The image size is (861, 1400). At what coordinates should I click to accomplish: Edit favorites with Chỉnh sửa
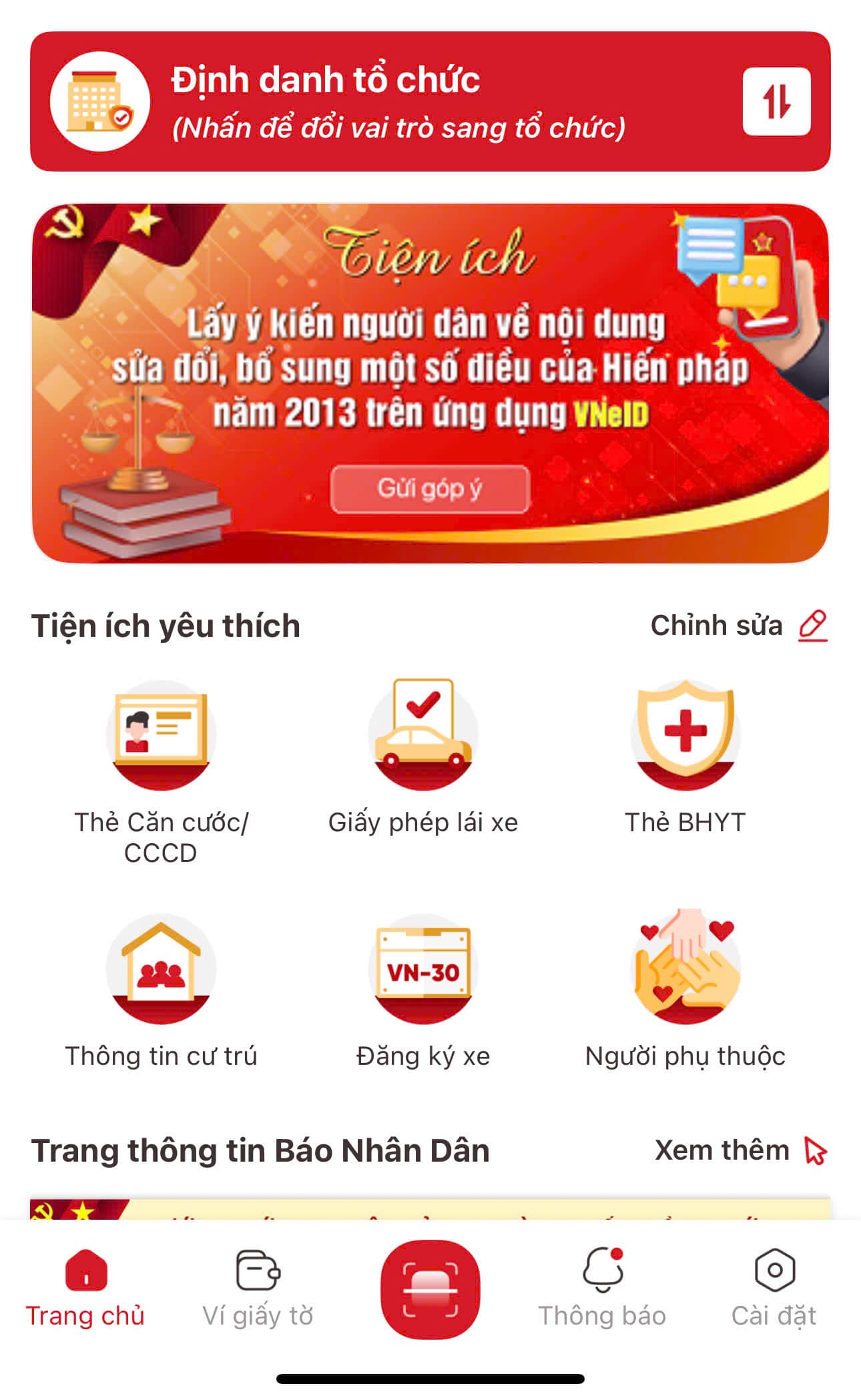pos(738,626)
